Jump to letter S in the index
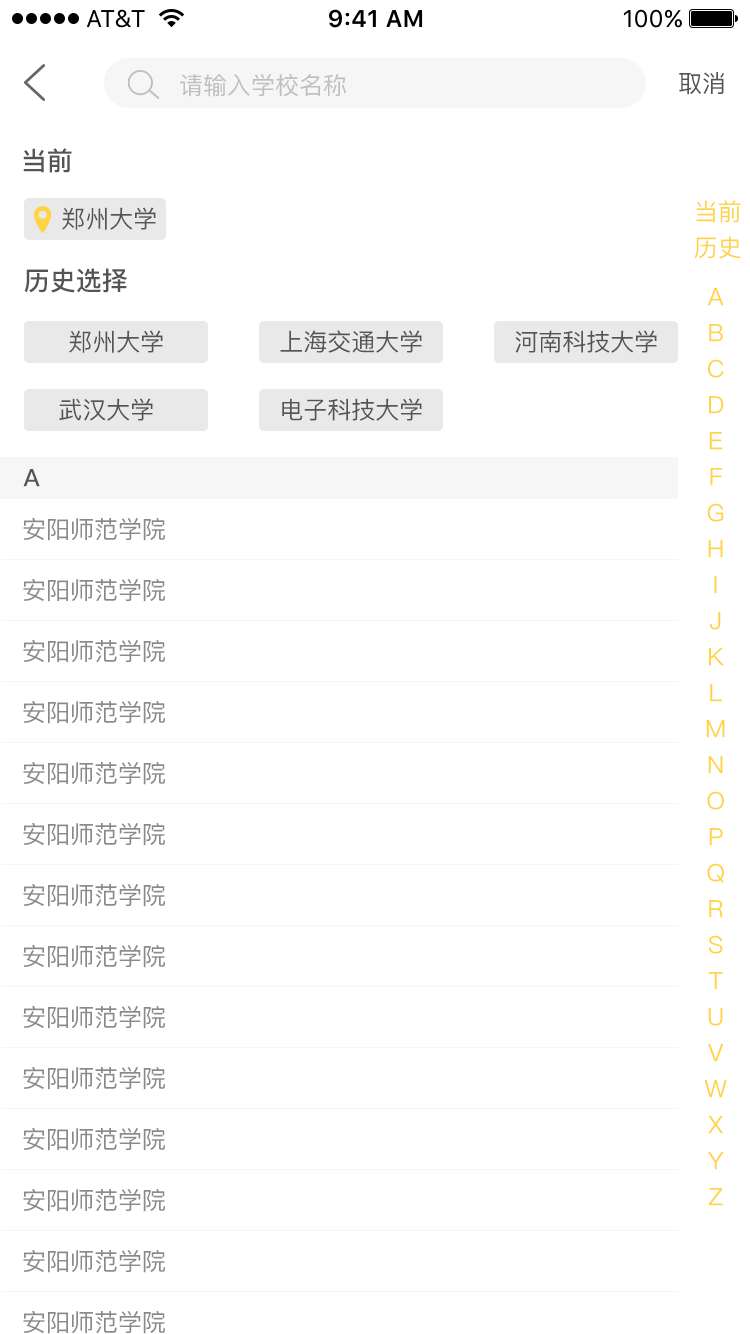The width and height of the screenshot is (750, 1334). click(715, 945)
